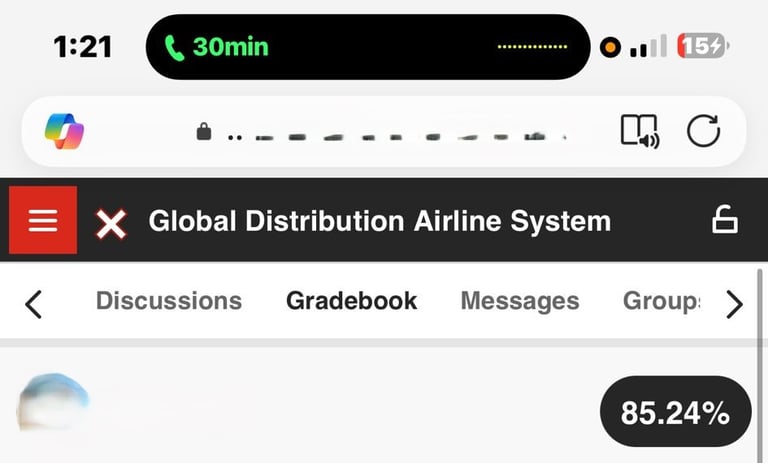The width and height of the screenshot is (768, 463).
Task: Select the Gradebook tab
Action: (x=351, y=301)
